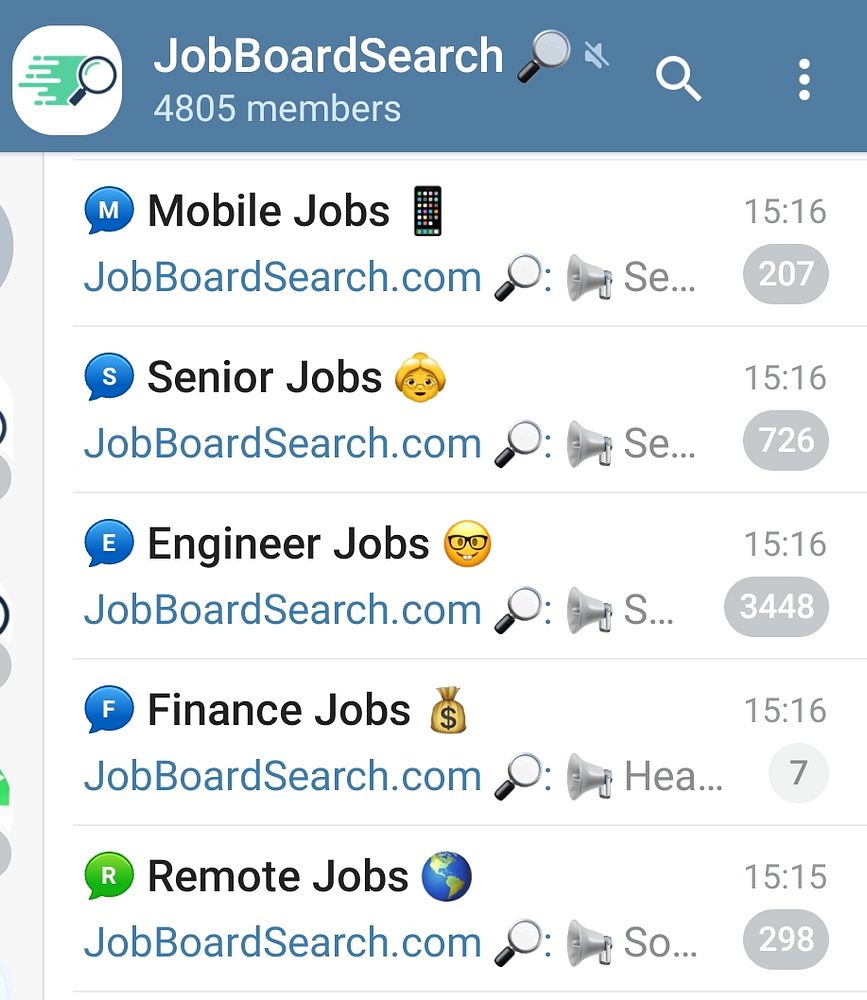Image resolution: width=867 pixels, height=1000 pixels.
Task: Open JobBoardSearch group info header
Action: pos(330,78)
